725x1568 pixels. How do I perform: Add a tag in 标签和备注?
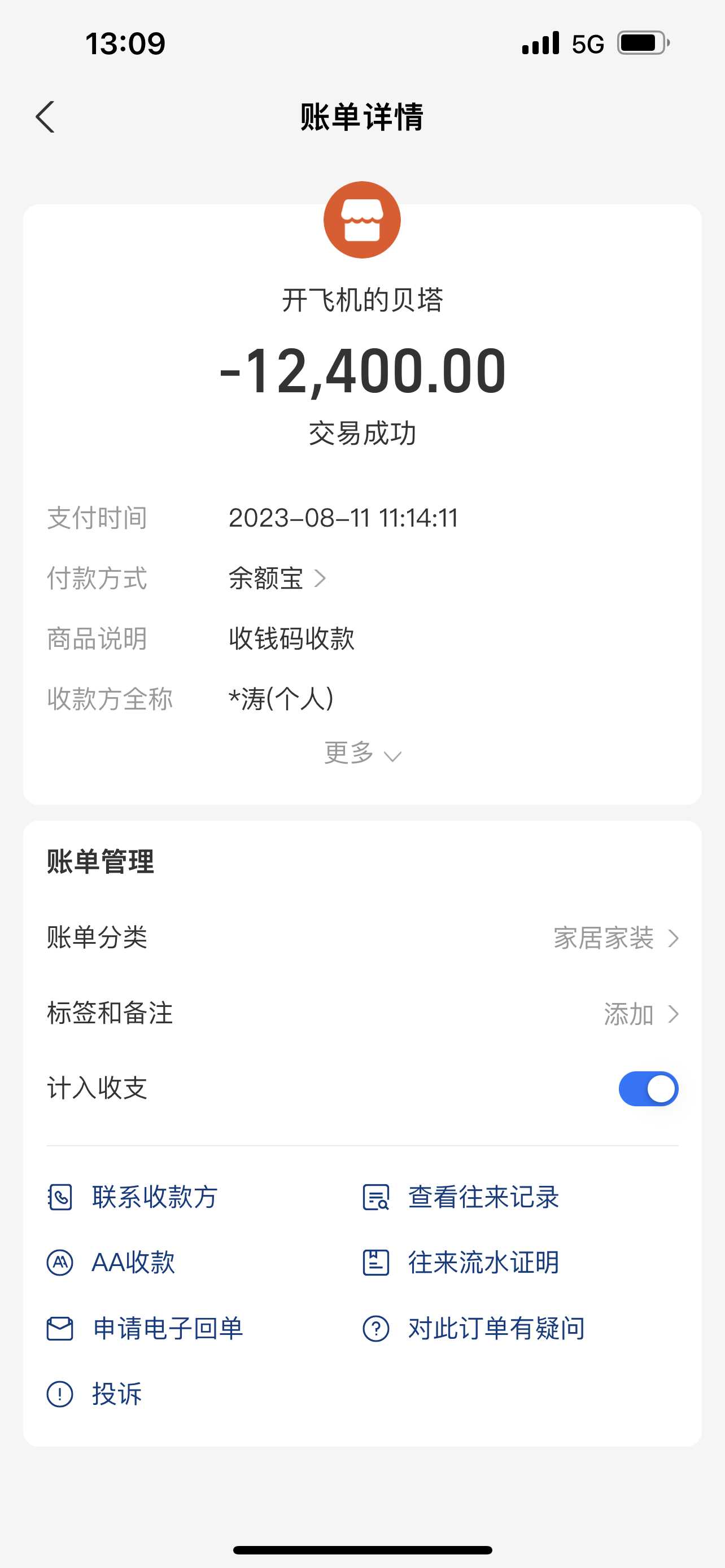pos(640,1014)
